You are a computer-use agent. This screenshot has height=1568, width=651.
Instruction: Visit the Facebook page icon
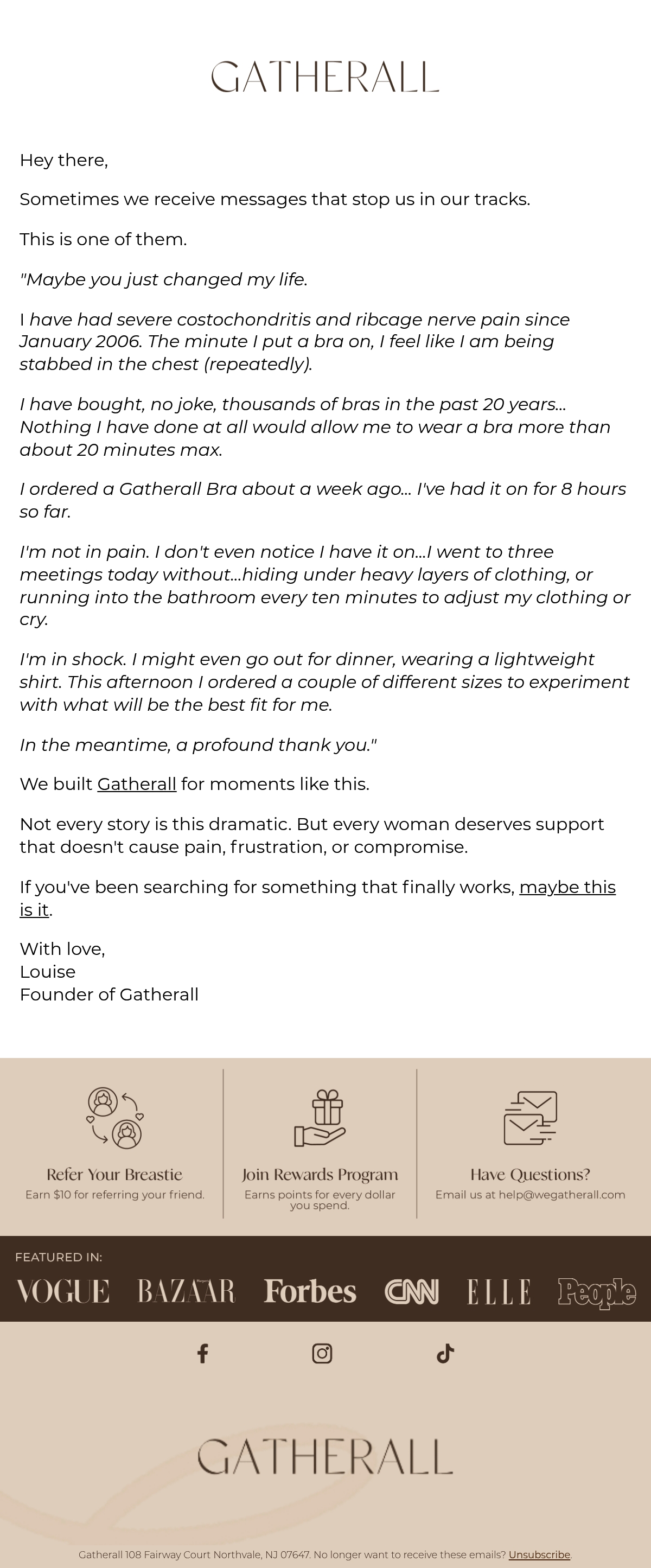(202, 1353)
